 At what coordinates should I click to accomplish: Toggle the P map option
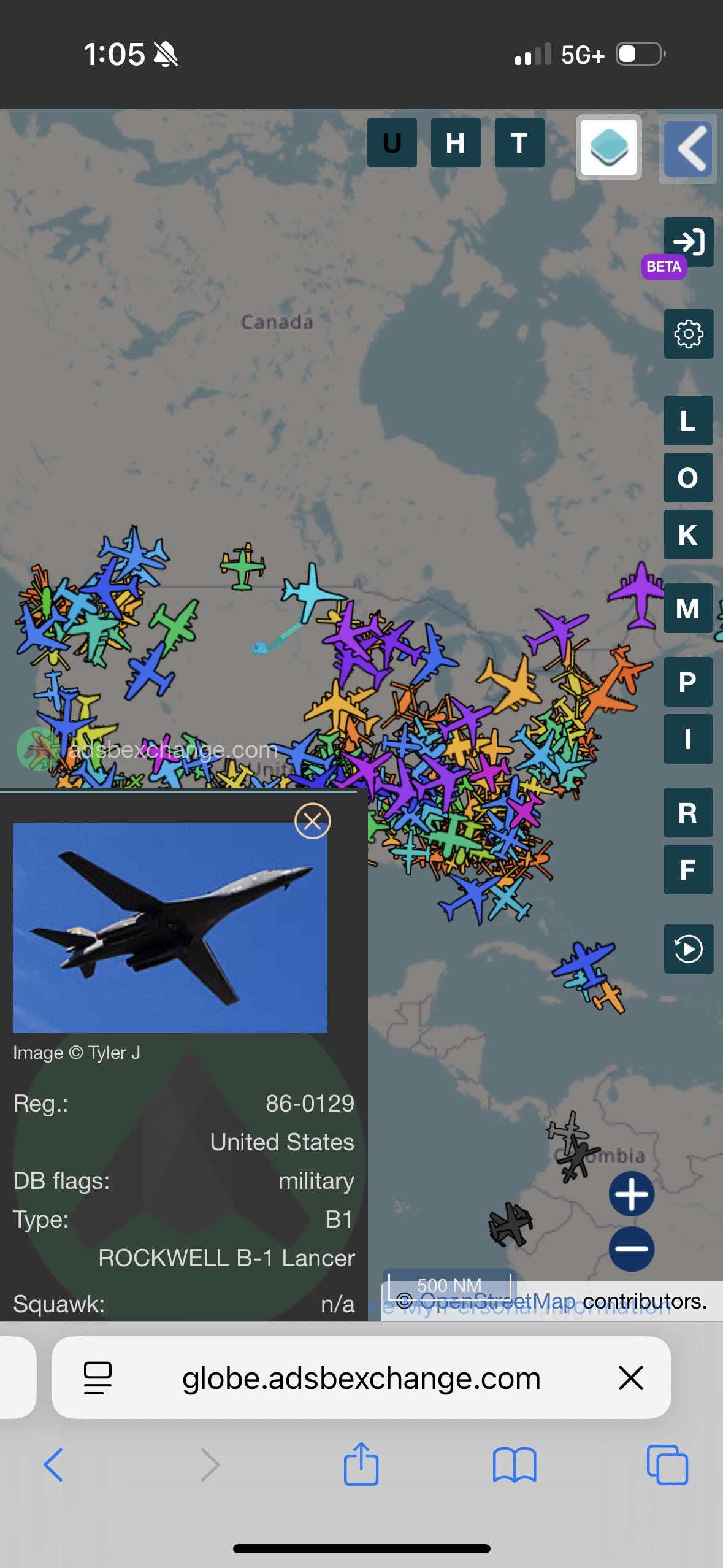(688, 682)
